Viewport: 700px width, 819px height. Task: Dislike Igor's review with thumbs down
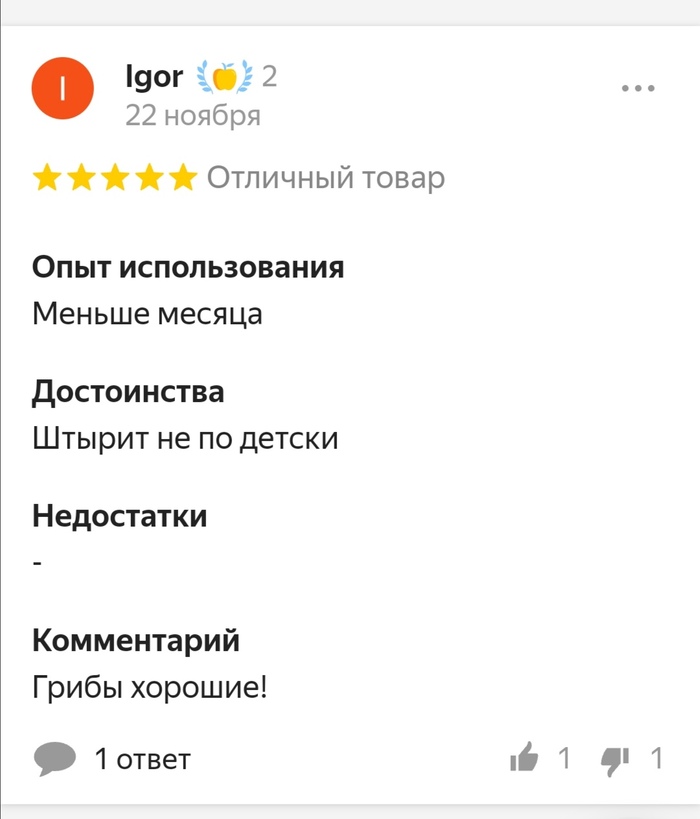614,760
